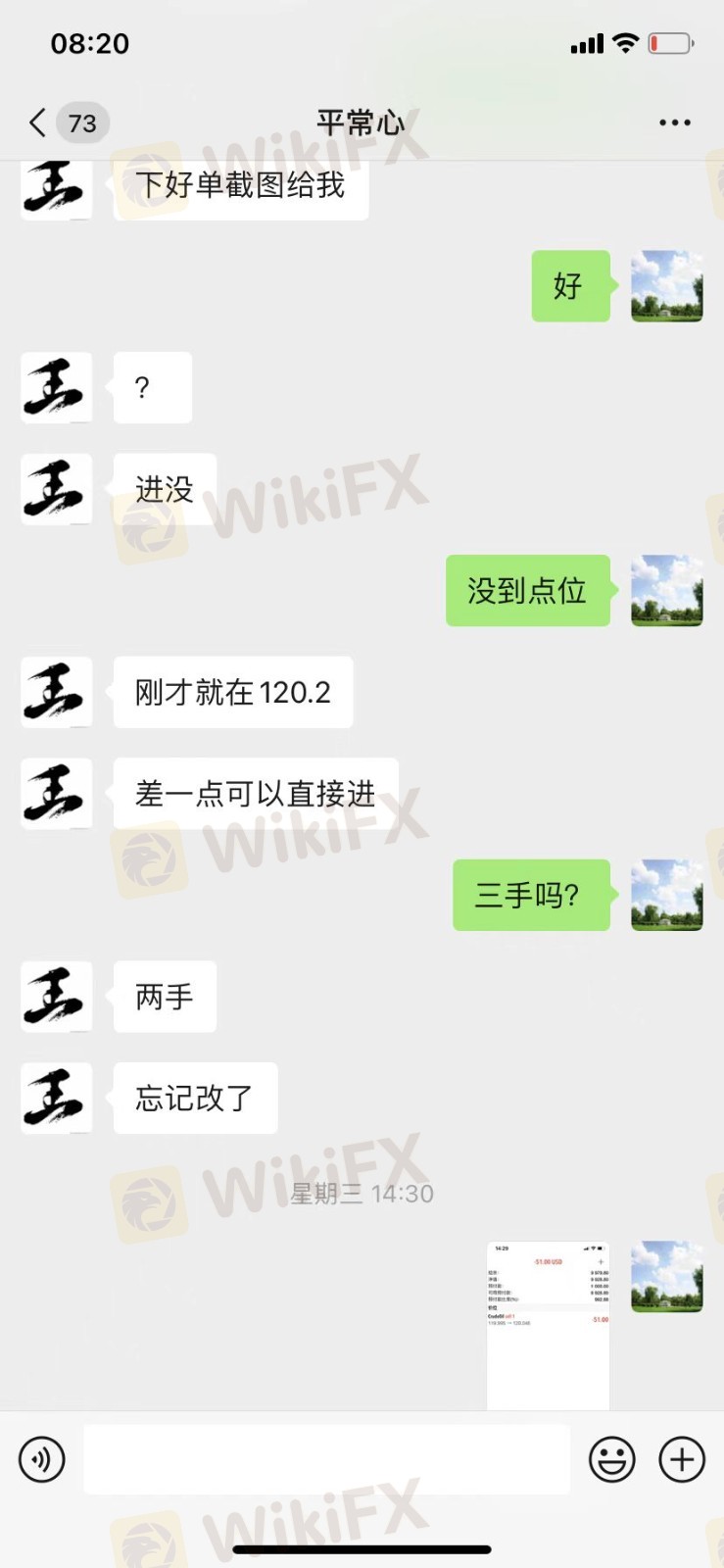Open my avatar beside 三手吗? message

tap(666, 895)
